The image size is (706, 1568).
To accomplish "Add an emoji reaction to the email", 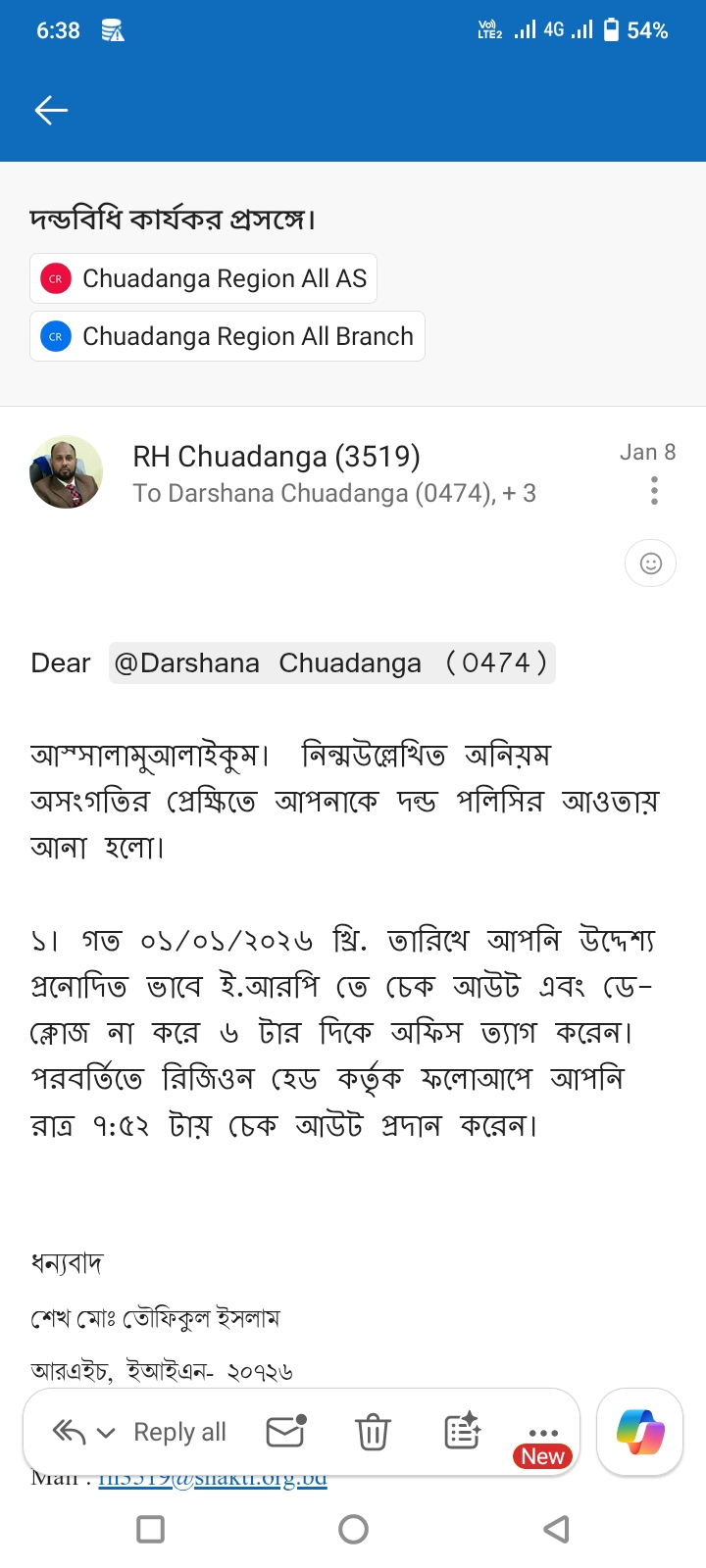I will (650, 563).
